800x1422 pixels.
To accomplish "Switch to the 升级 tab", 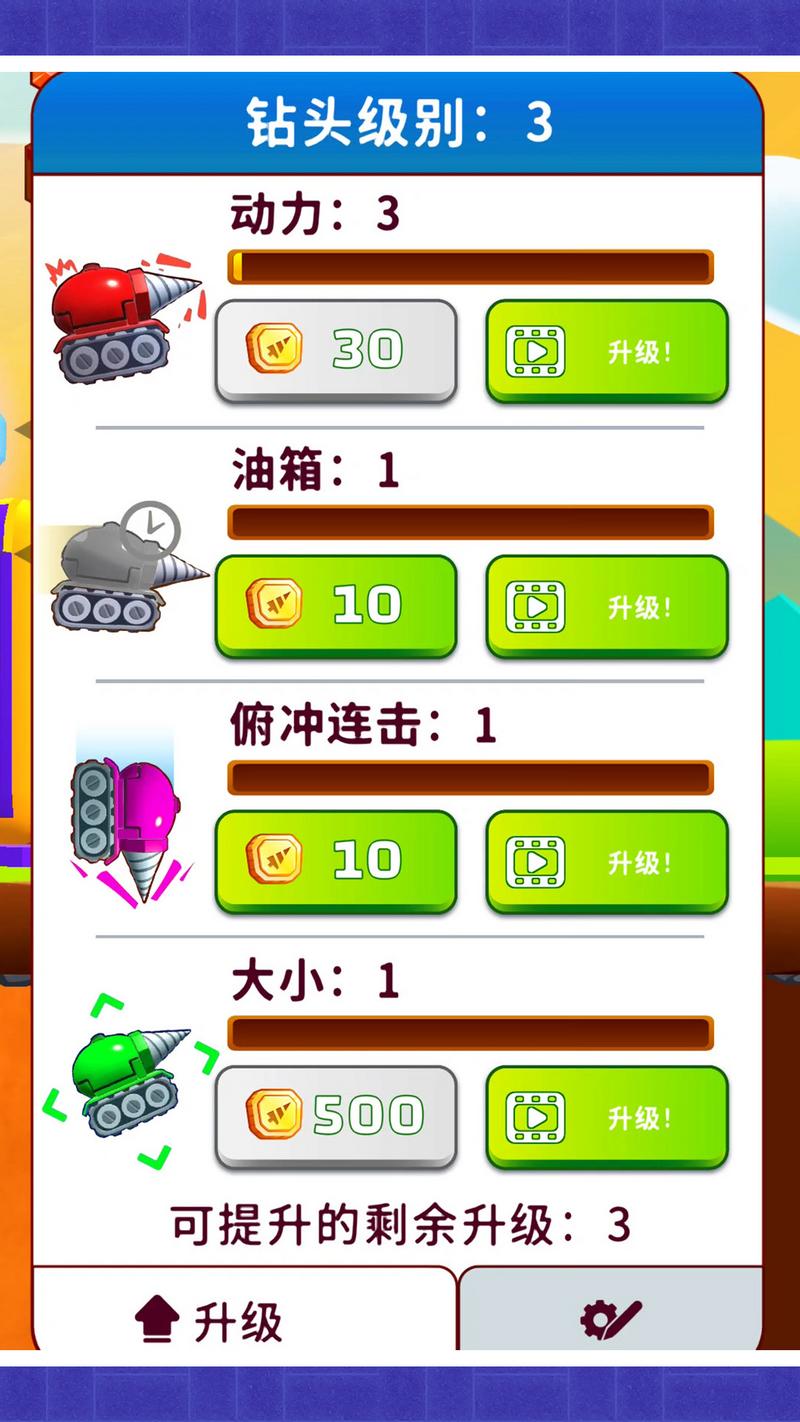I will coord(243,1320).
